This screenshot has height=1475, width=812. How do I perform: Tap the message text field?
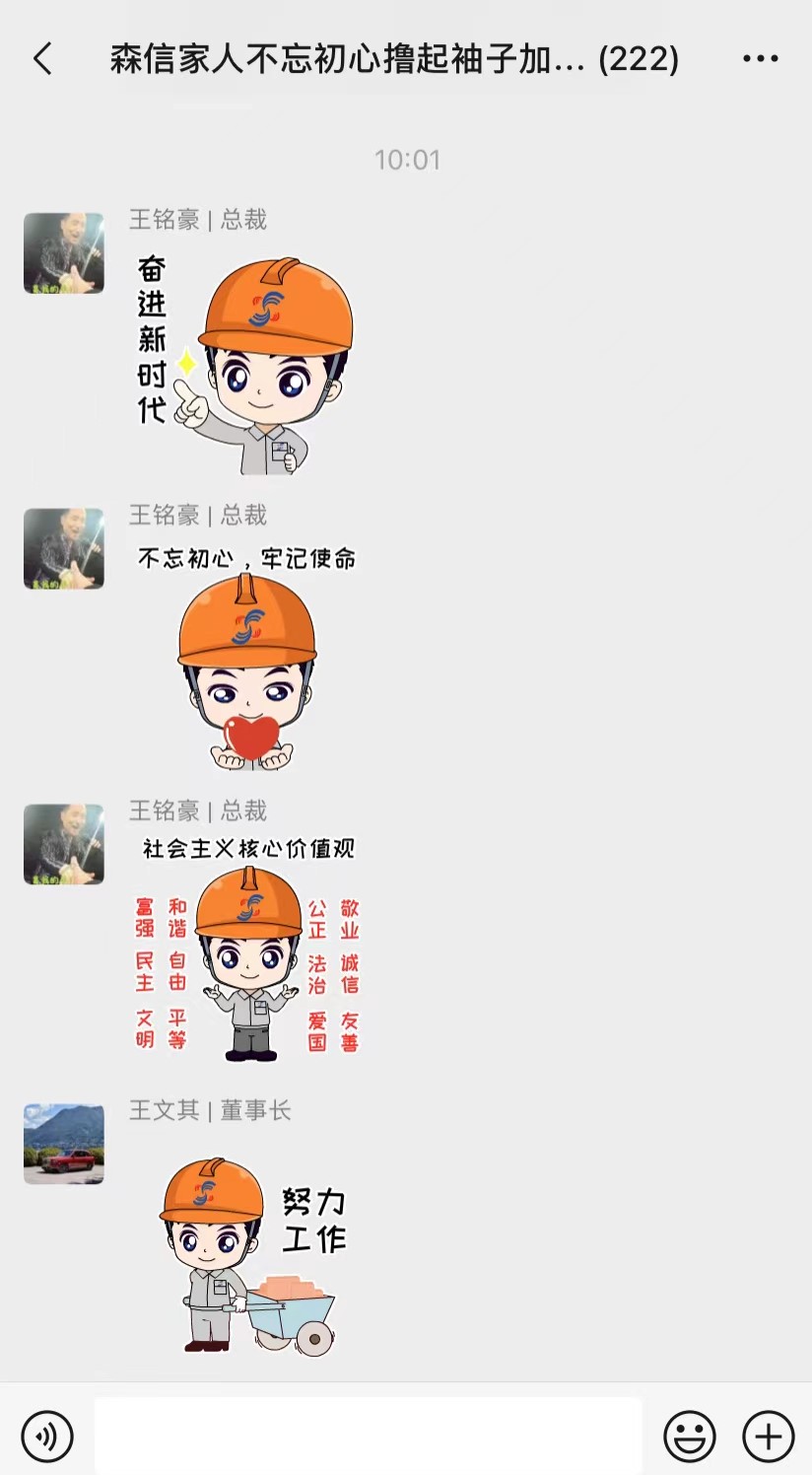click(x=368, y=1437)
